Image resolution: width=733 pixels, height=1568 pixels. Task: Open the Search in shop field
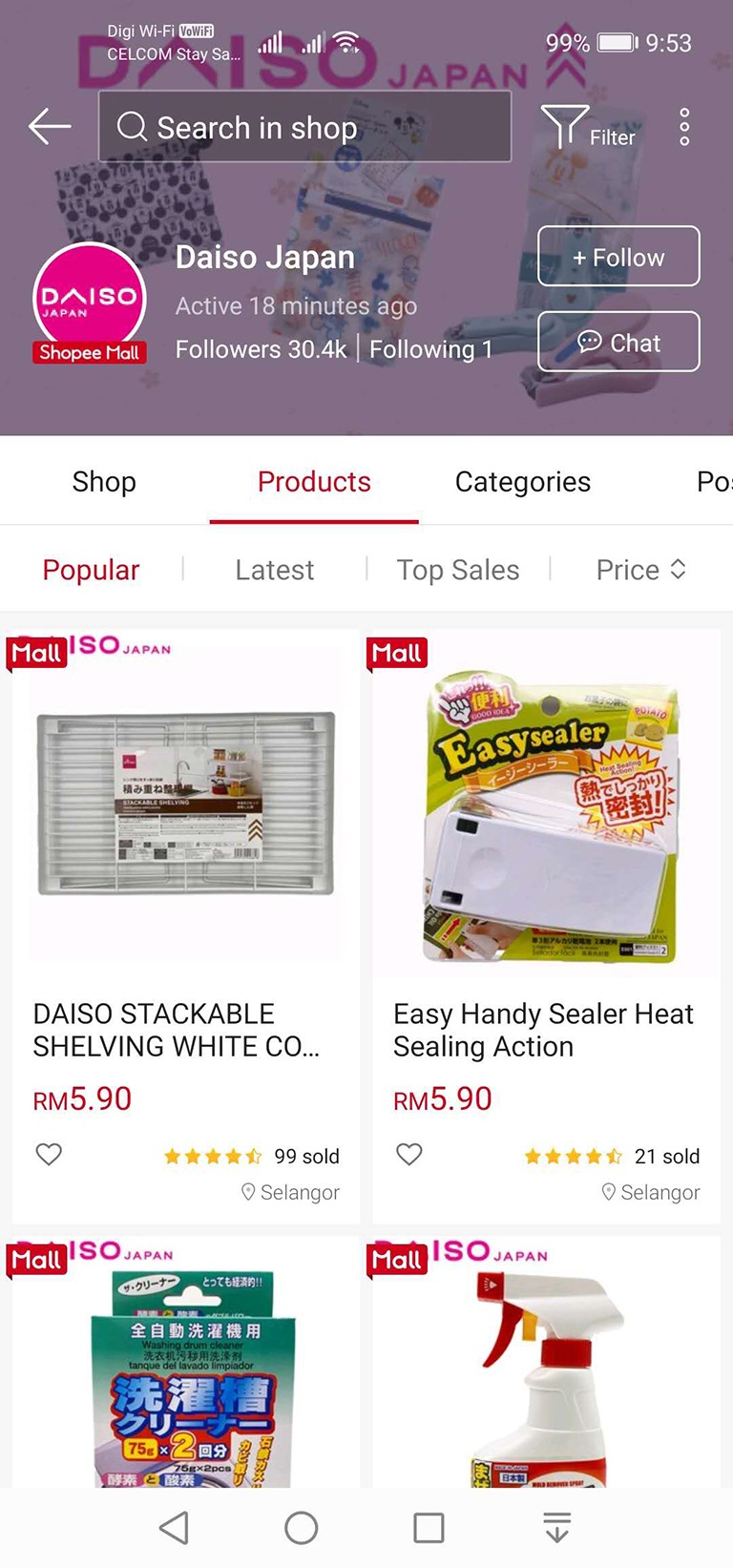pyautogui.click(x=304, y=127)
